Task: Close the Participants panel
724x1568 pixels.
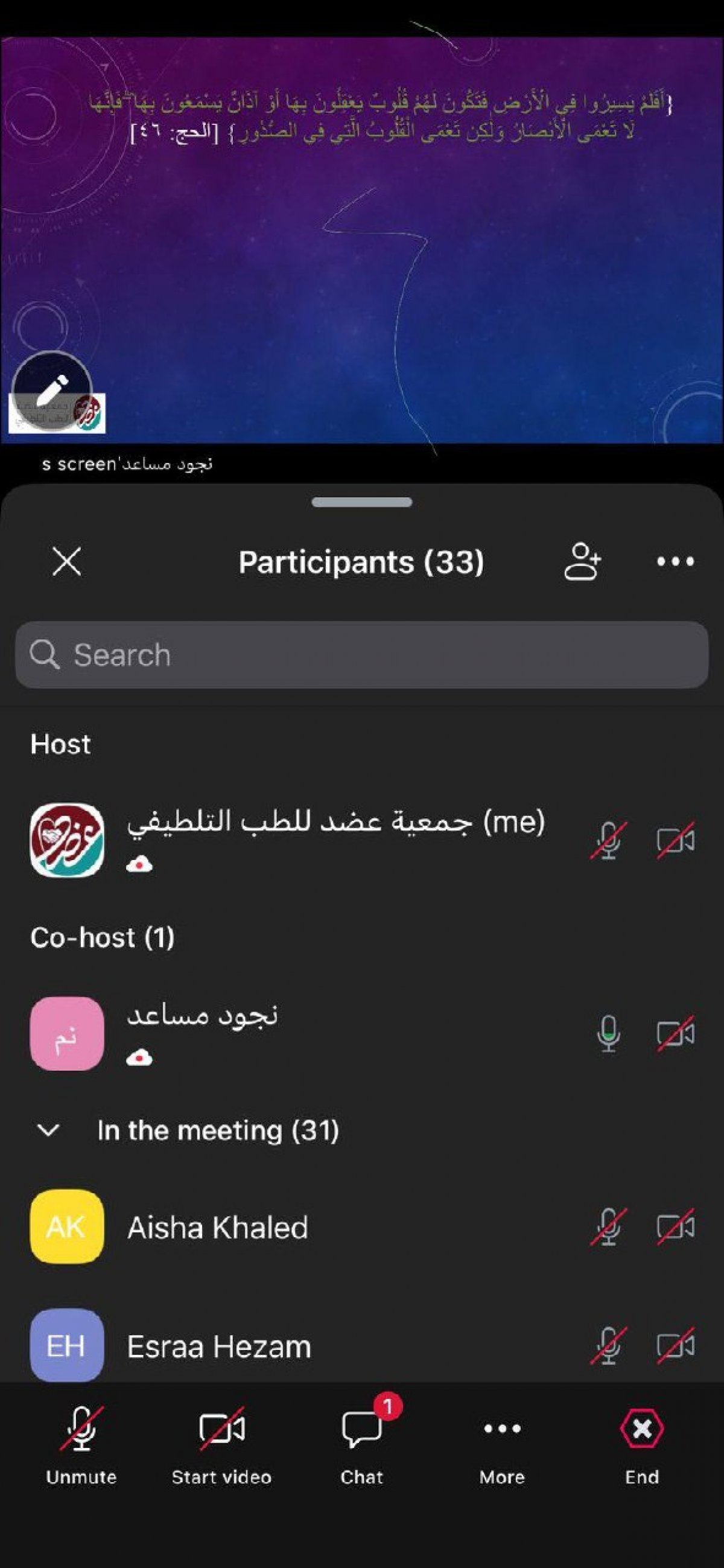Action: pos(67,561)
